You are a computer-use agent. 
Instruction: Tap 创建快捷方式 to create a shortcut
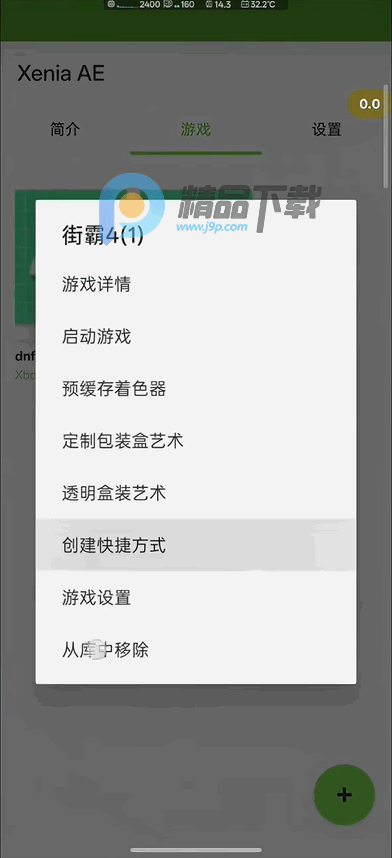pos(195,546)
